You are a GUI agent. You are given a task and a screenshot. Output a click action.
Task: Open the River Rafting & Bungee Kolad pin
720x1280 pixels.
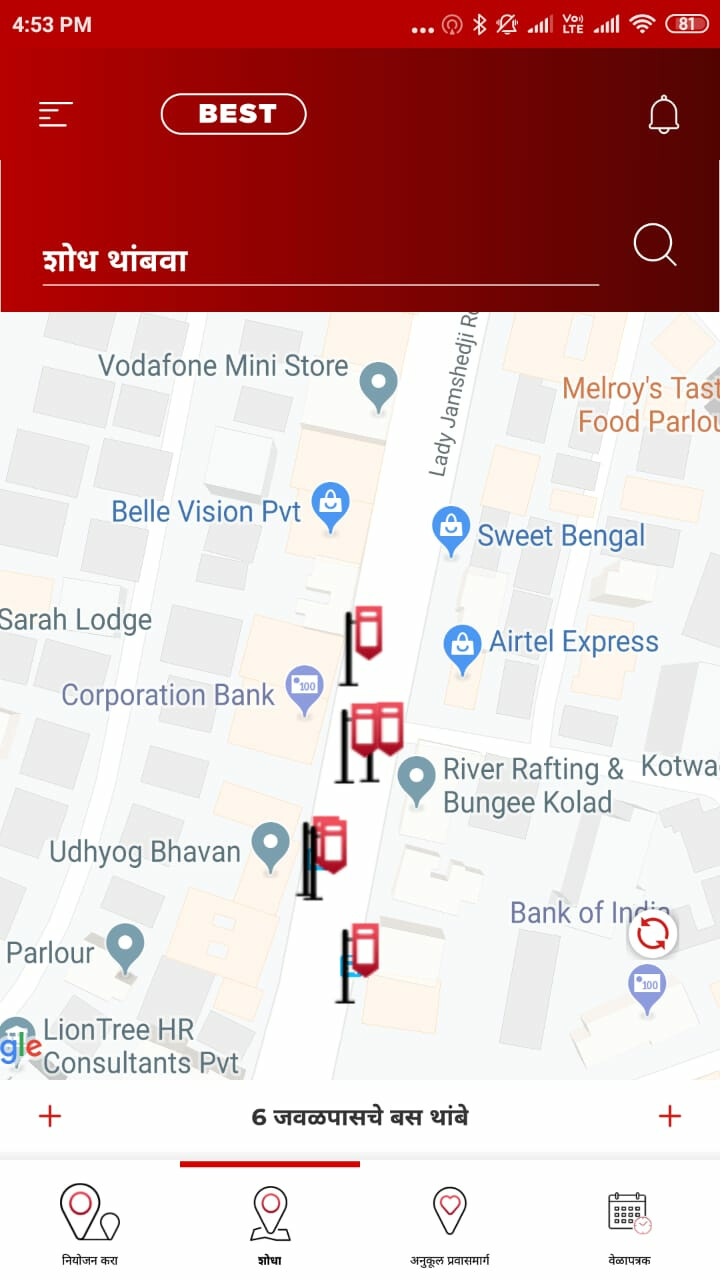coord(416,778)
